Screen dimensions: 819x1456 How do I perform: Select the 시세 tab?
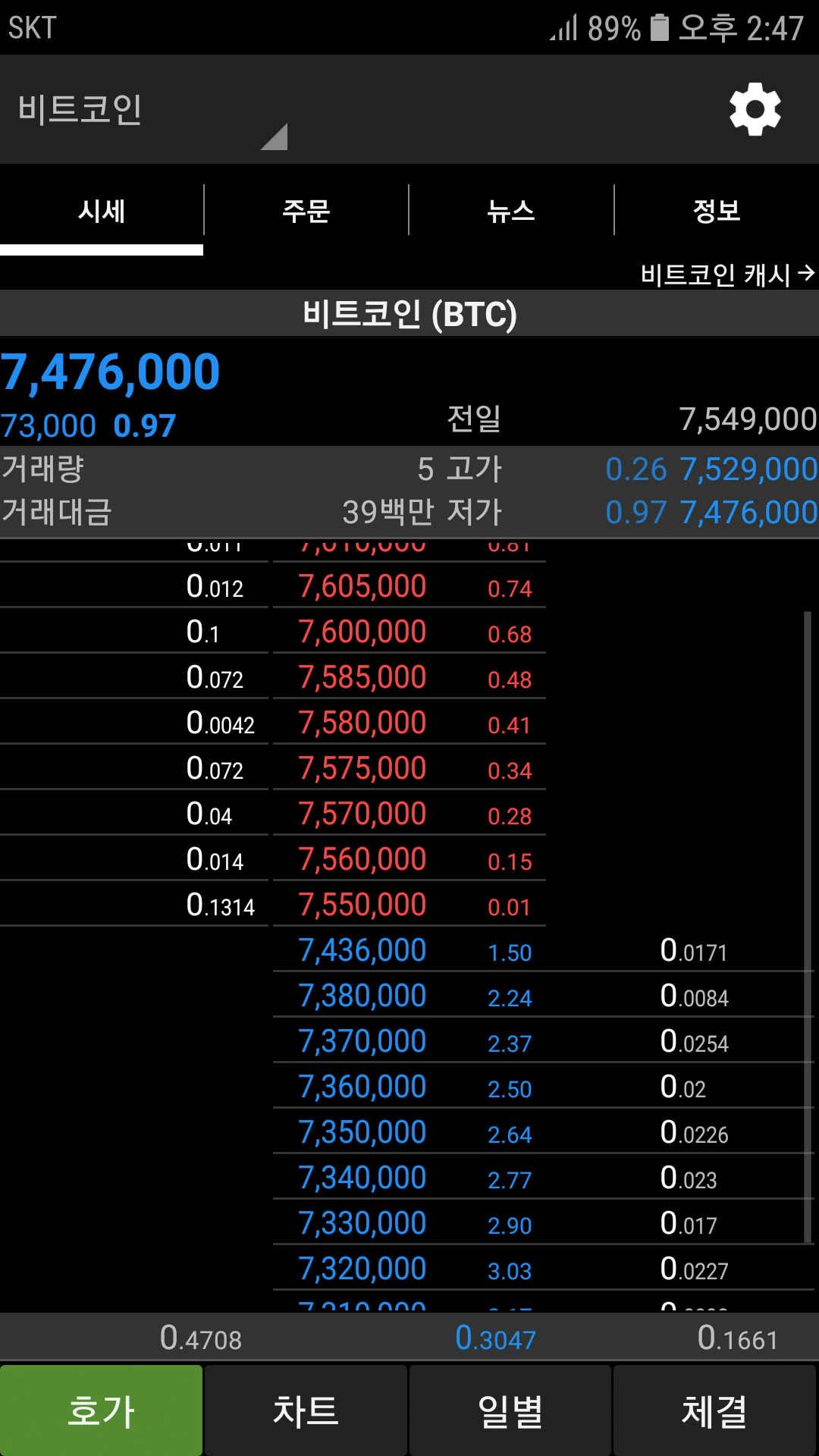coord(102,210)
